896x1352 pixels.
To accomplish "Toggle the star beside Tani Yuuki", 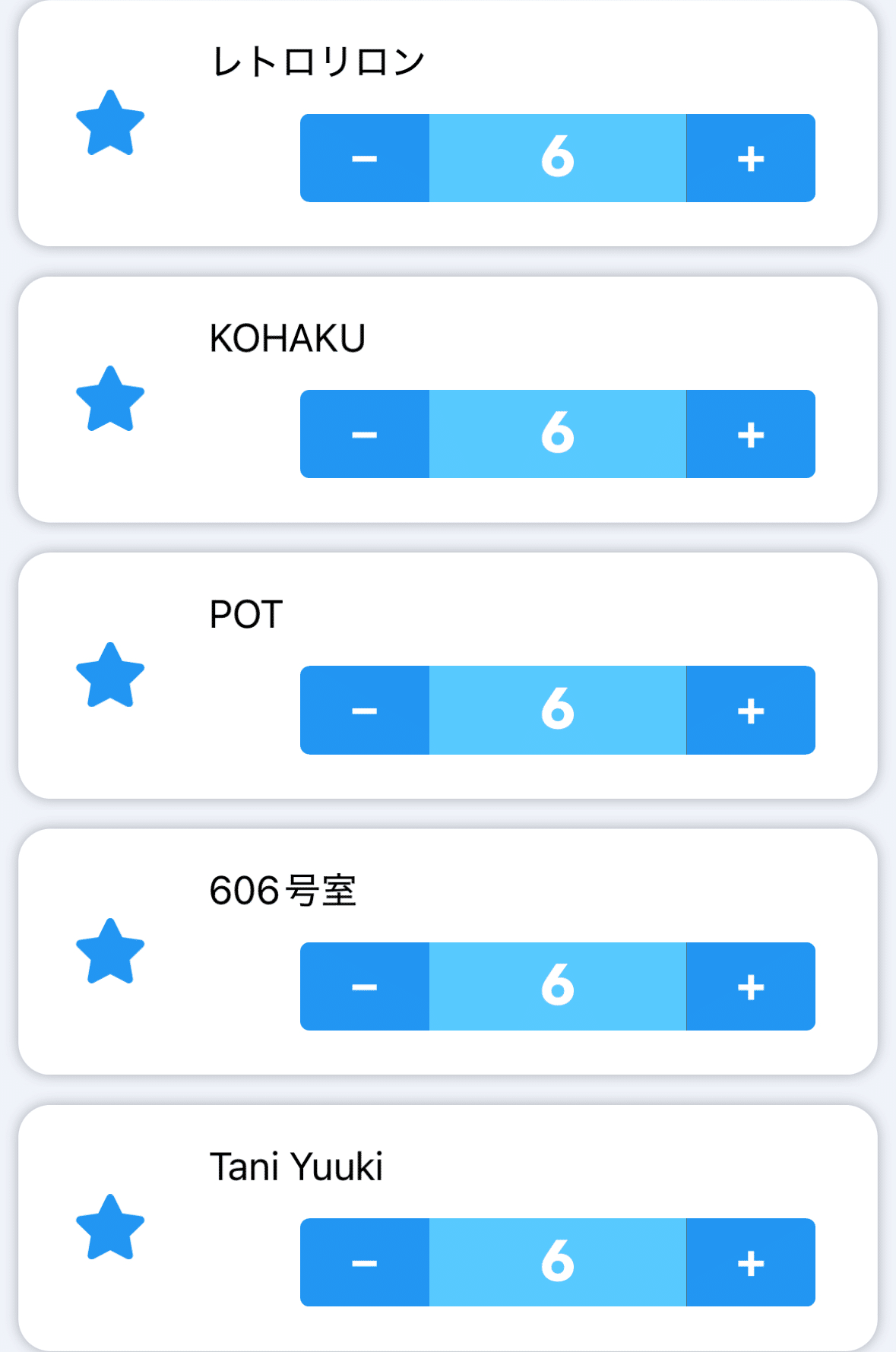I will click(x=110, y=1228).
